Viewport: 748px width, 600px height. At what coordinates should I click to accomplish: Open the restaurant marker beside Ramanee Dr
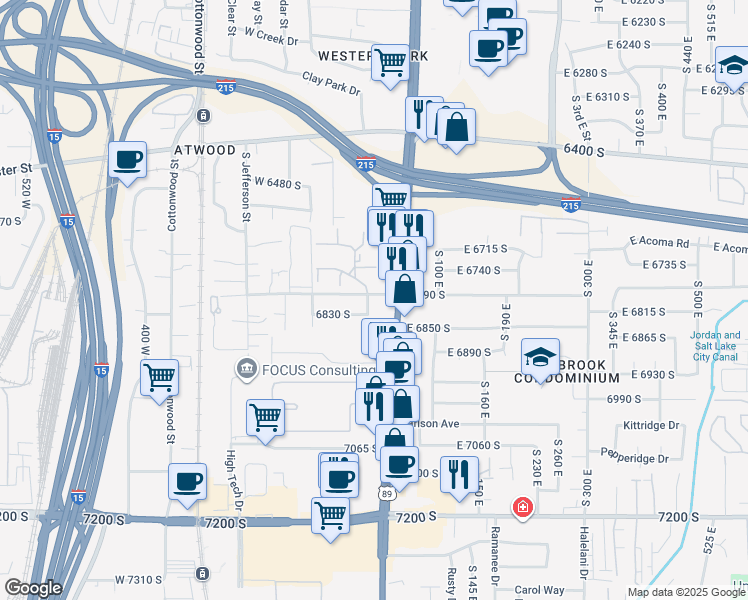[x=459, y=474]
